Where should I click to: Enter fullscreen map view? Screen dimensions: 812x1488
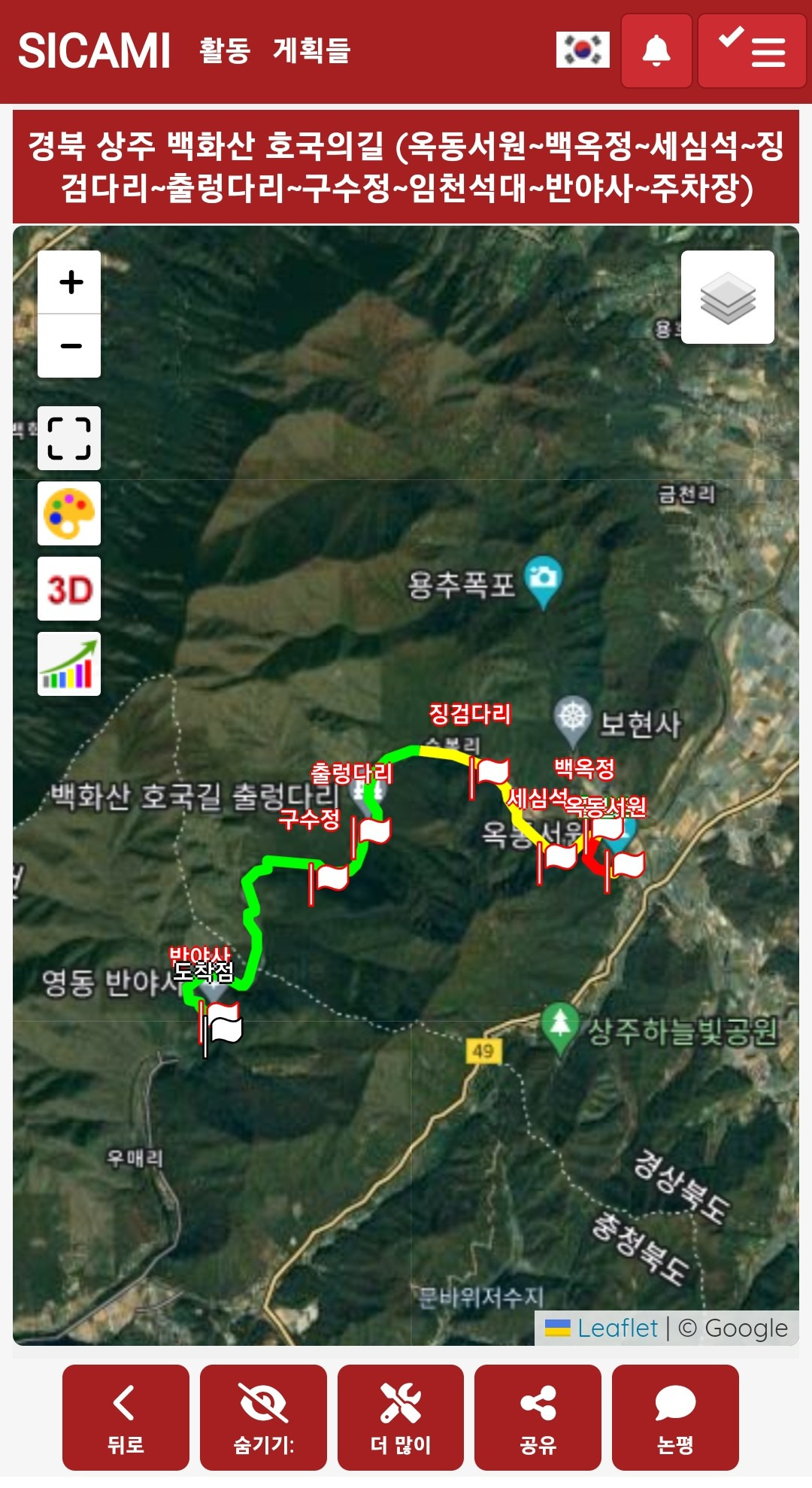point(69,439)
